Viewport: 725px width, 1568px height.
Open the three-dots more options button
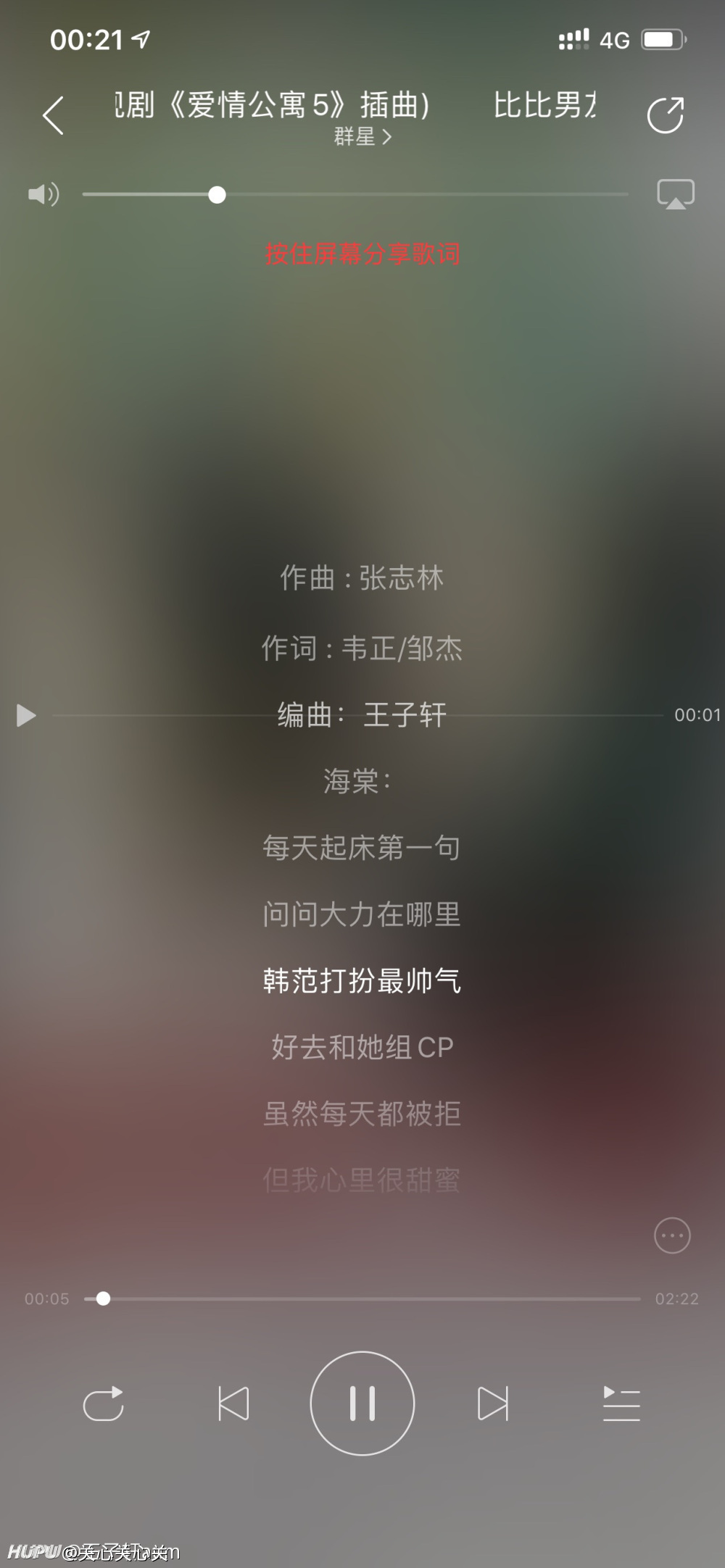672,1235
